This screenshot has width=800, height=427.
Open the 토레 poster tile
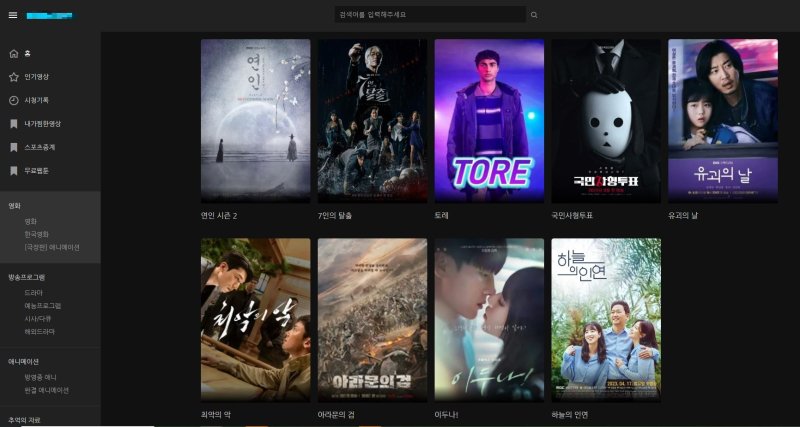(x=489, y=120)
